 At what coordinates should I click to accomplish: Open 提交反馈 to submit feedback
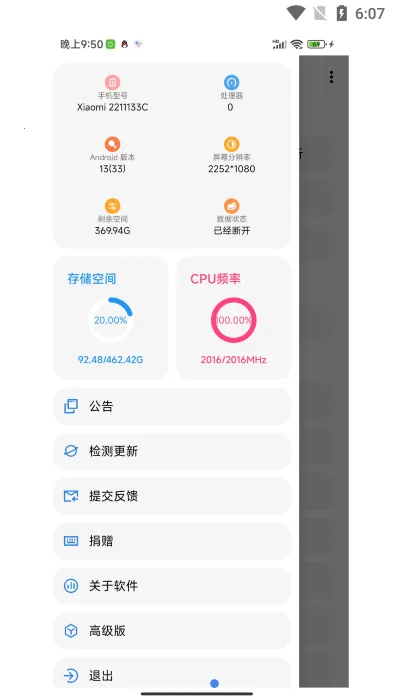click(172, 496)
